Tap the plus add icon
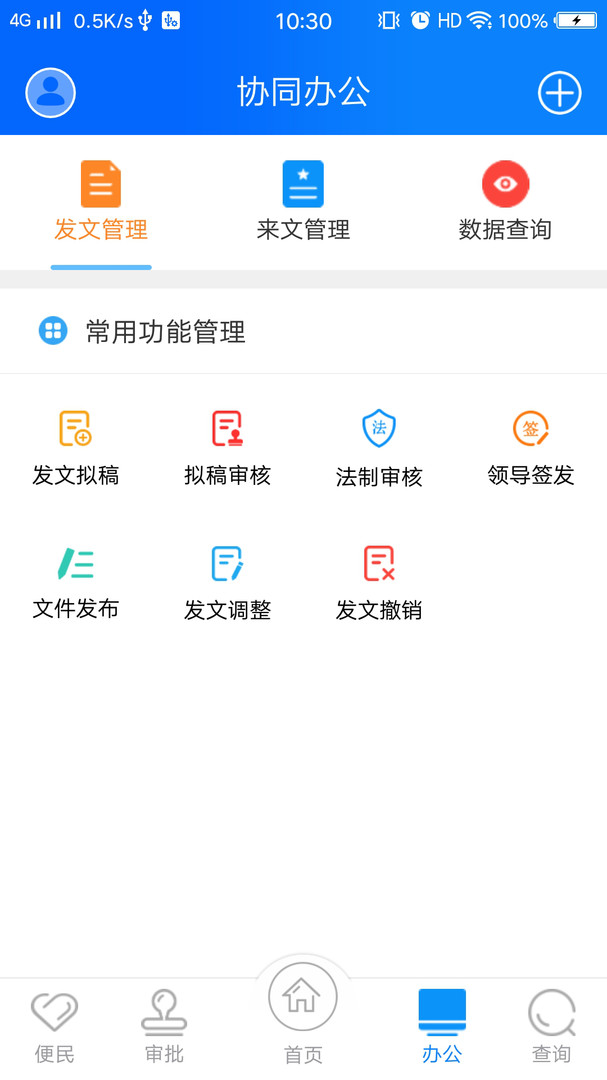 559,93
